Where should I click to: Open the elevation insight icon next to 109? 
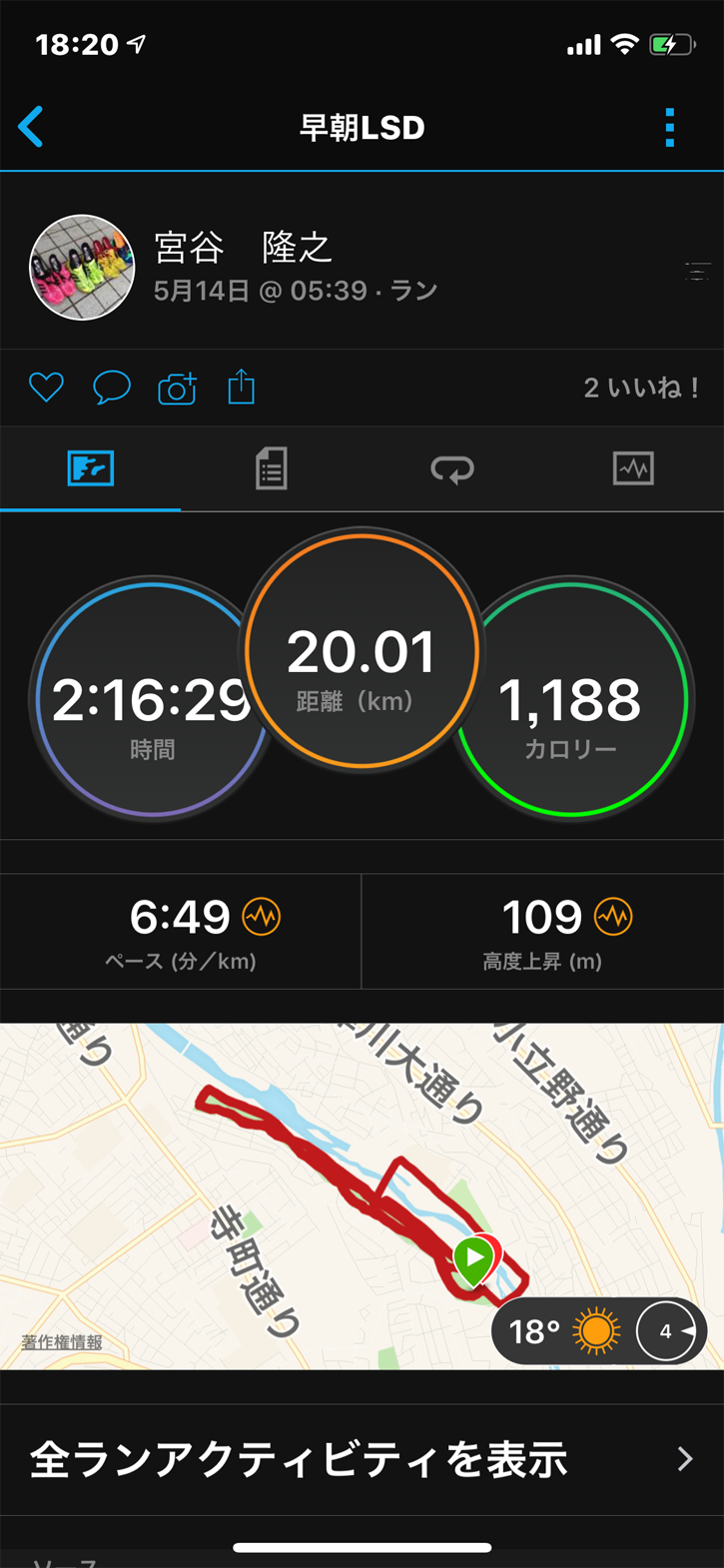click(613, 916)
